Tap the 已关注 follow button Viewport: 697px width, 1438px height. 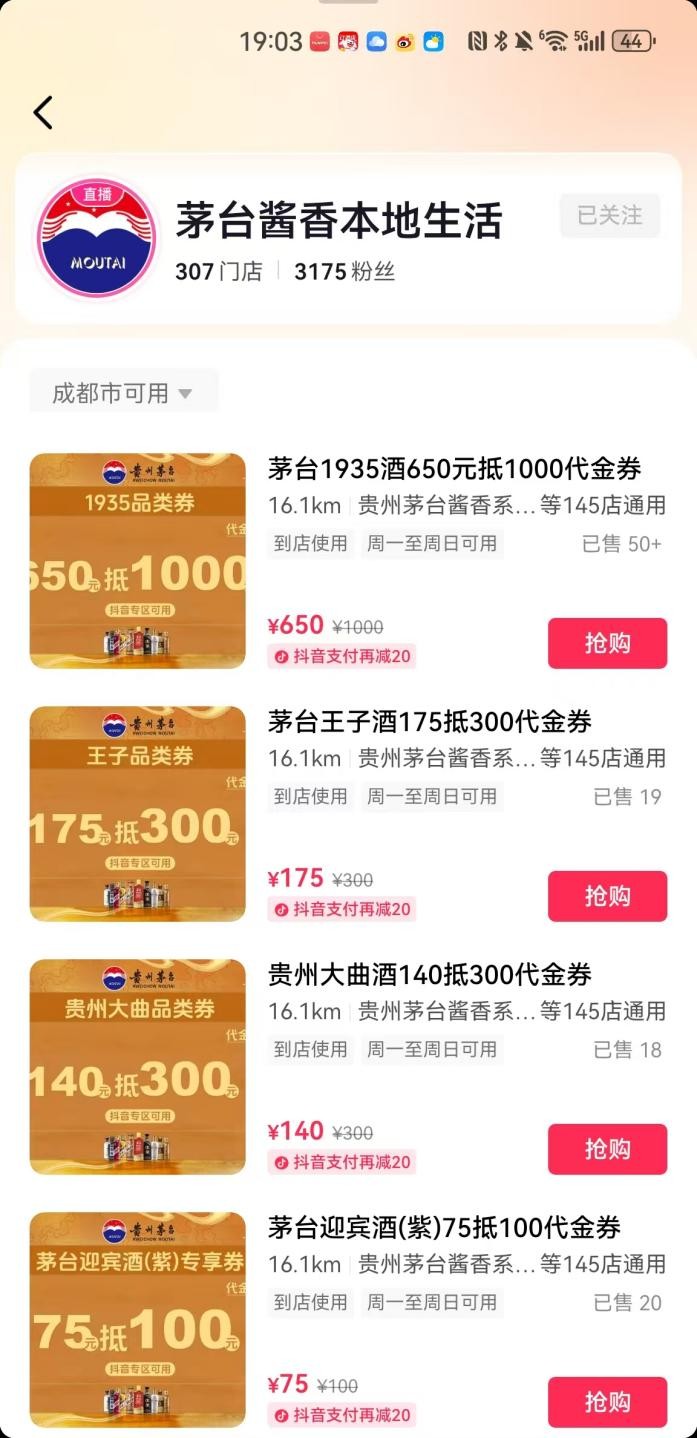pyautogui.click(x=609, y=216)
